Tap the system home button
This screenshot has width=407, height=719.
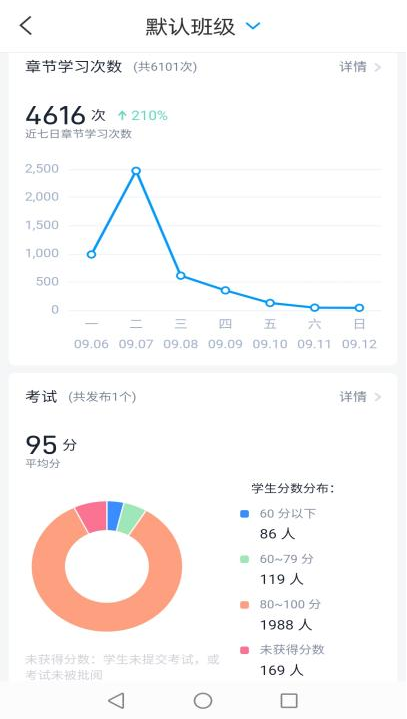point(203,700)
